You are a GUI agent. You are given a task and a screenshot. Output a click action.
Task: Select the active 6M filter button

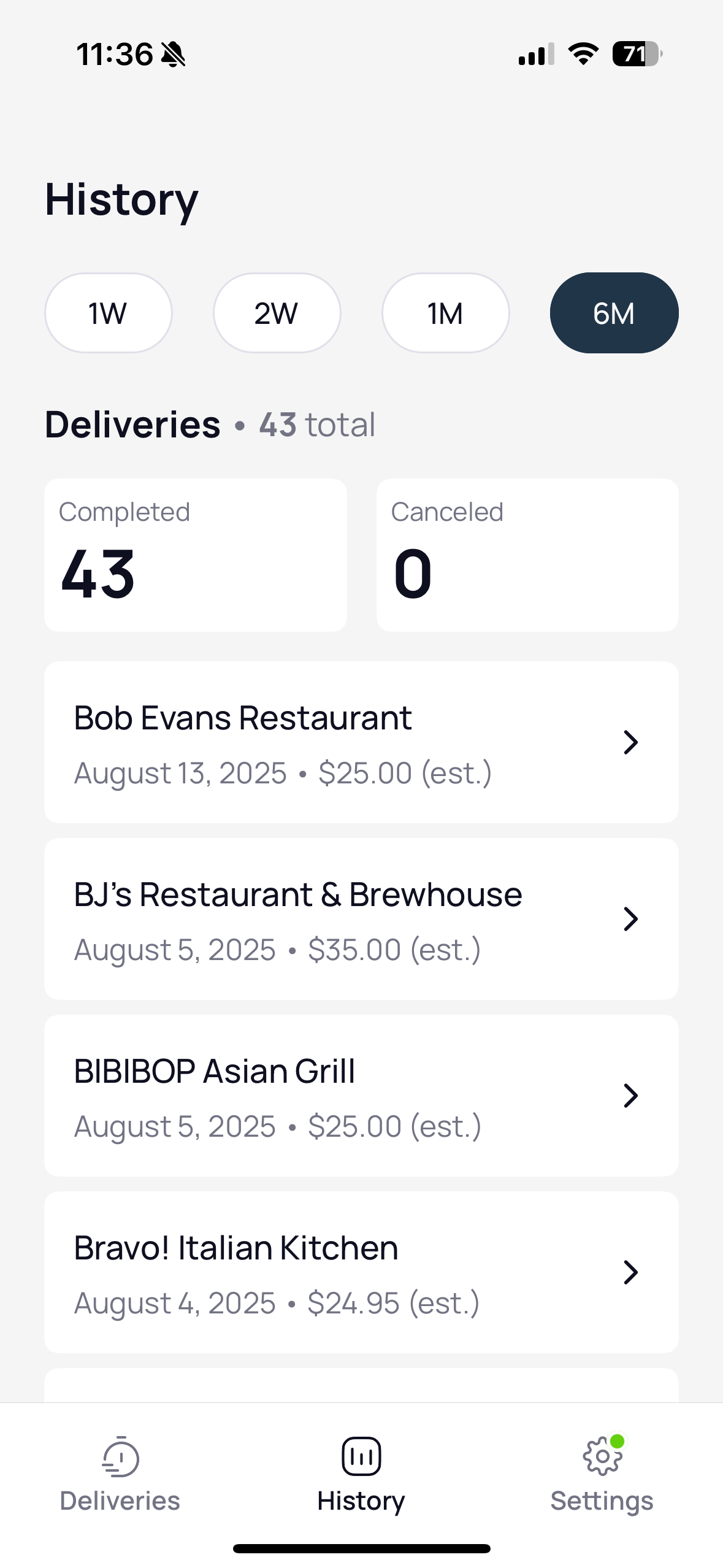[x=614, y=312]
